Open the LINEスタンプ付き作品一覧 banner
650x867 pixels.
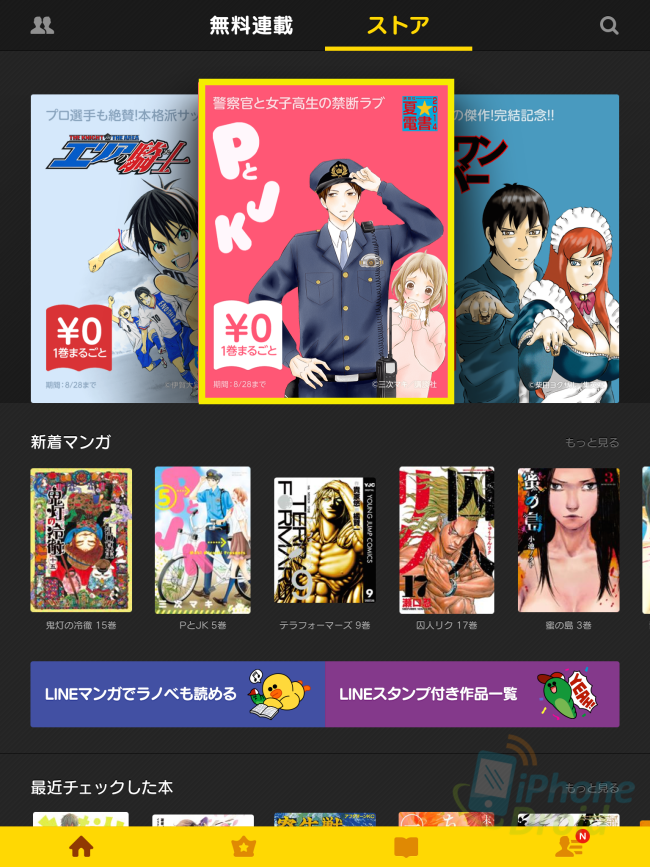472,694
